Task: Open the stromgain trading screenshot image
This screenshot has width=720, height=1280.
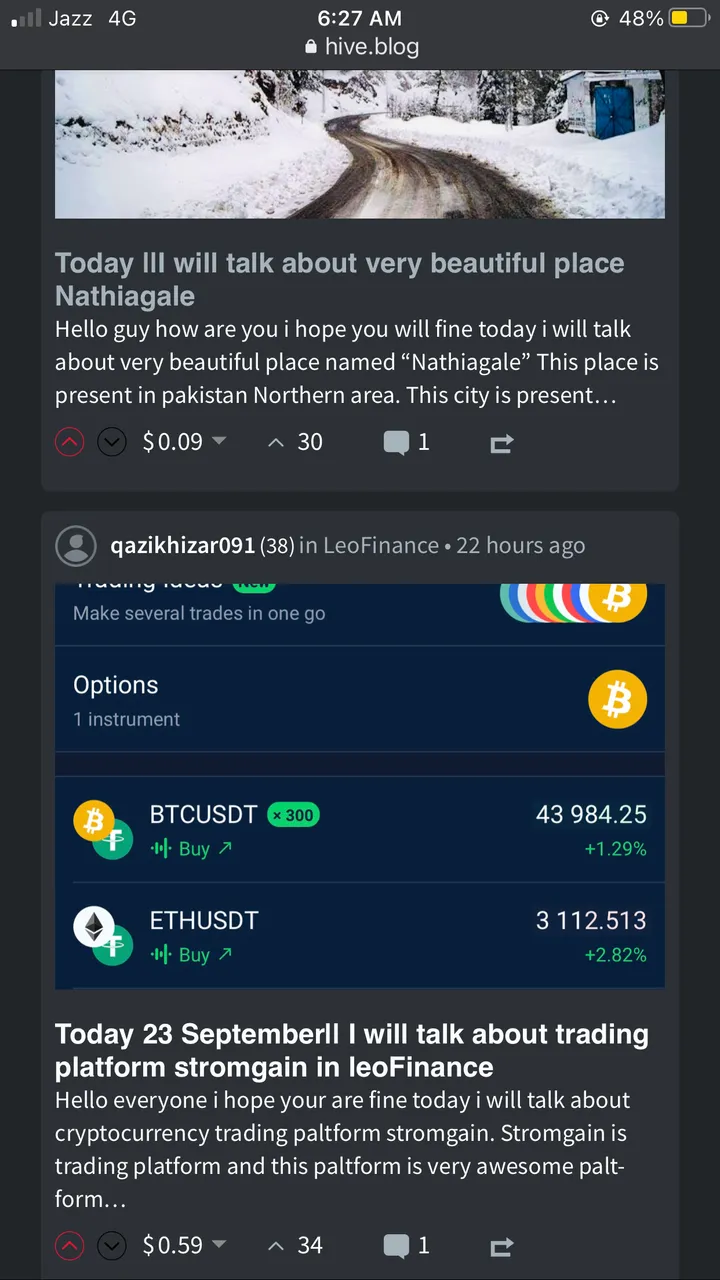Action: tap(359, 785)
